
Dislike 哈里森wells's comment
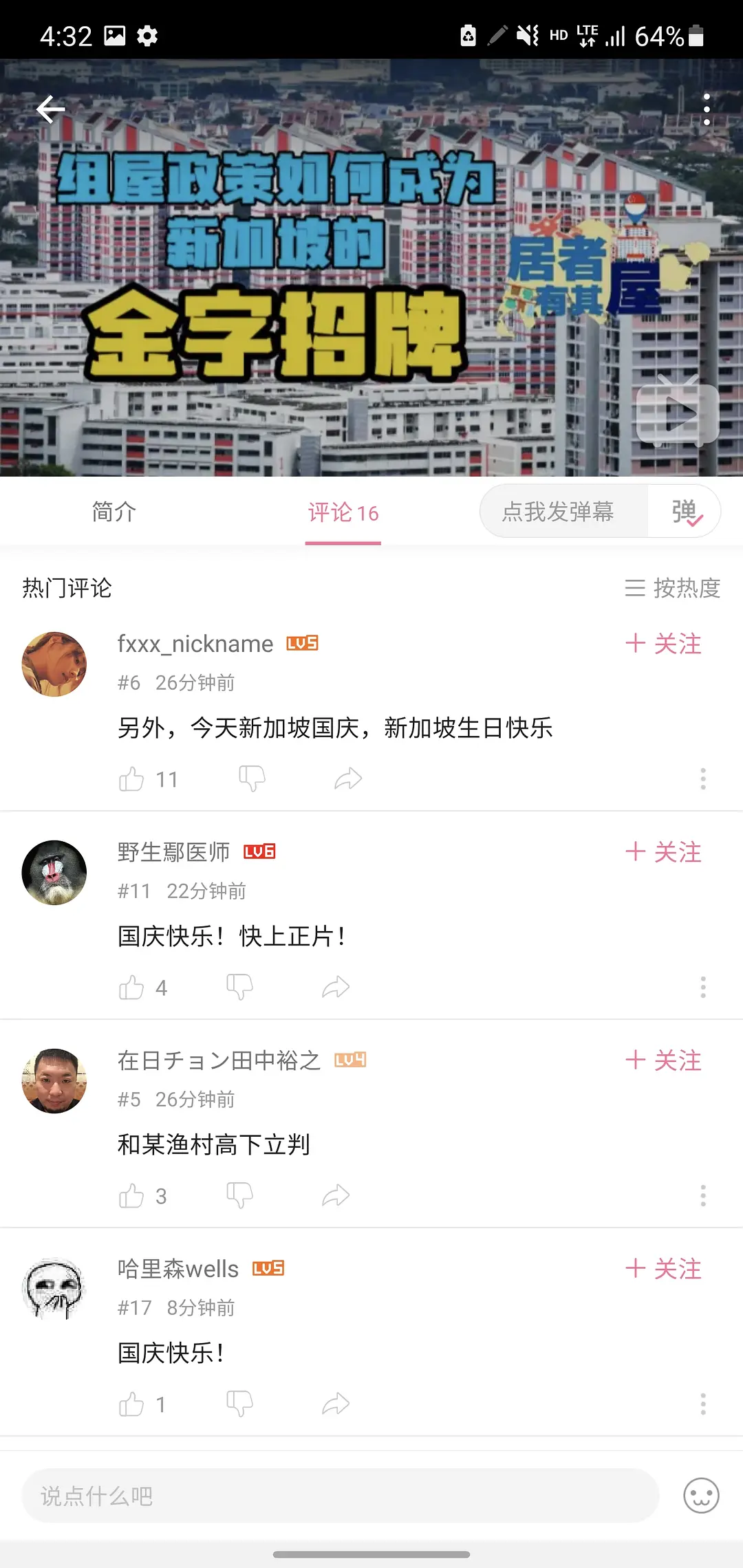click(x=239, y=1404)
